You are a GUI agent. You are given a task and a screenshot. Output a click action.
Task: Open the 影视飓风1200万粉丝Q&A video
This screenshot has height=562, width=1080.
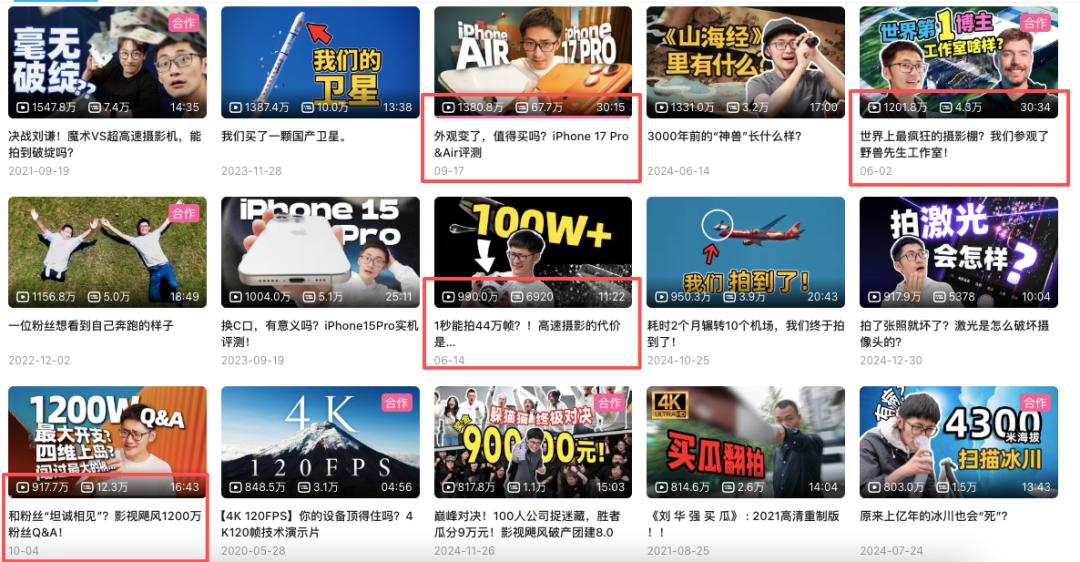pyautogui.click(x=107, y=442)
